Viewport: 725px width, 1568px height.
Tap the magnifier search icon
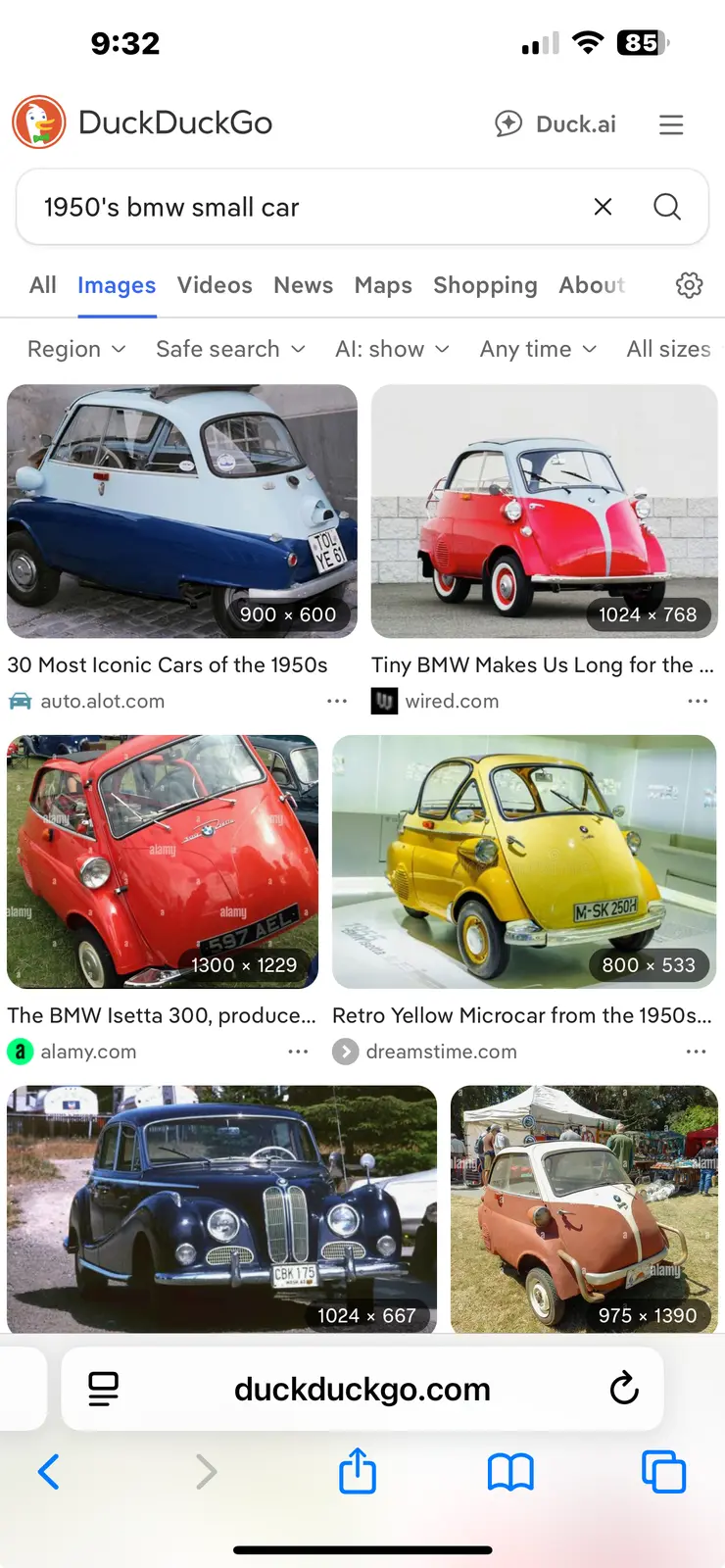pyautogui.click(x=667, y=207)
